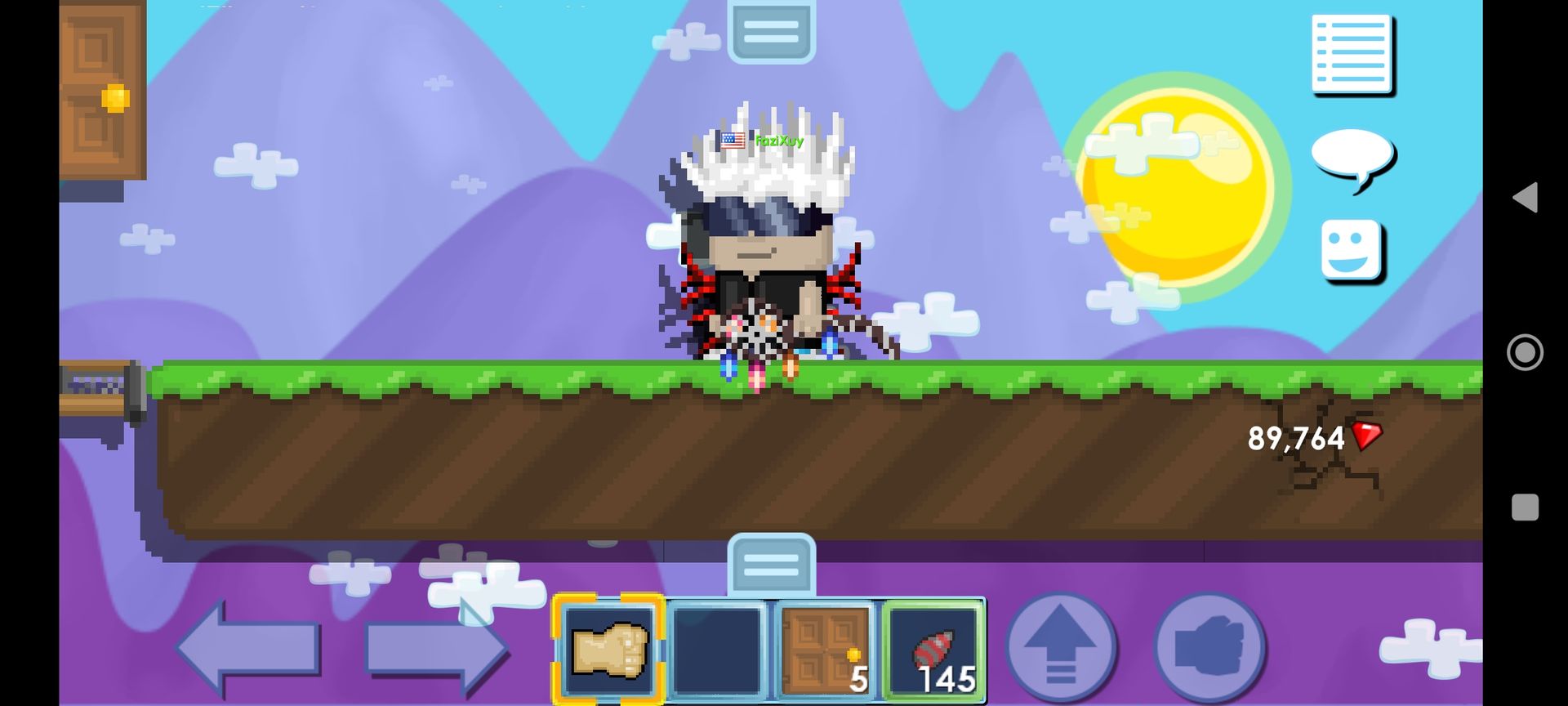This screenshot has height=706, width=1568.
Task: Tap the Android home button
Action: point(1525,353)
